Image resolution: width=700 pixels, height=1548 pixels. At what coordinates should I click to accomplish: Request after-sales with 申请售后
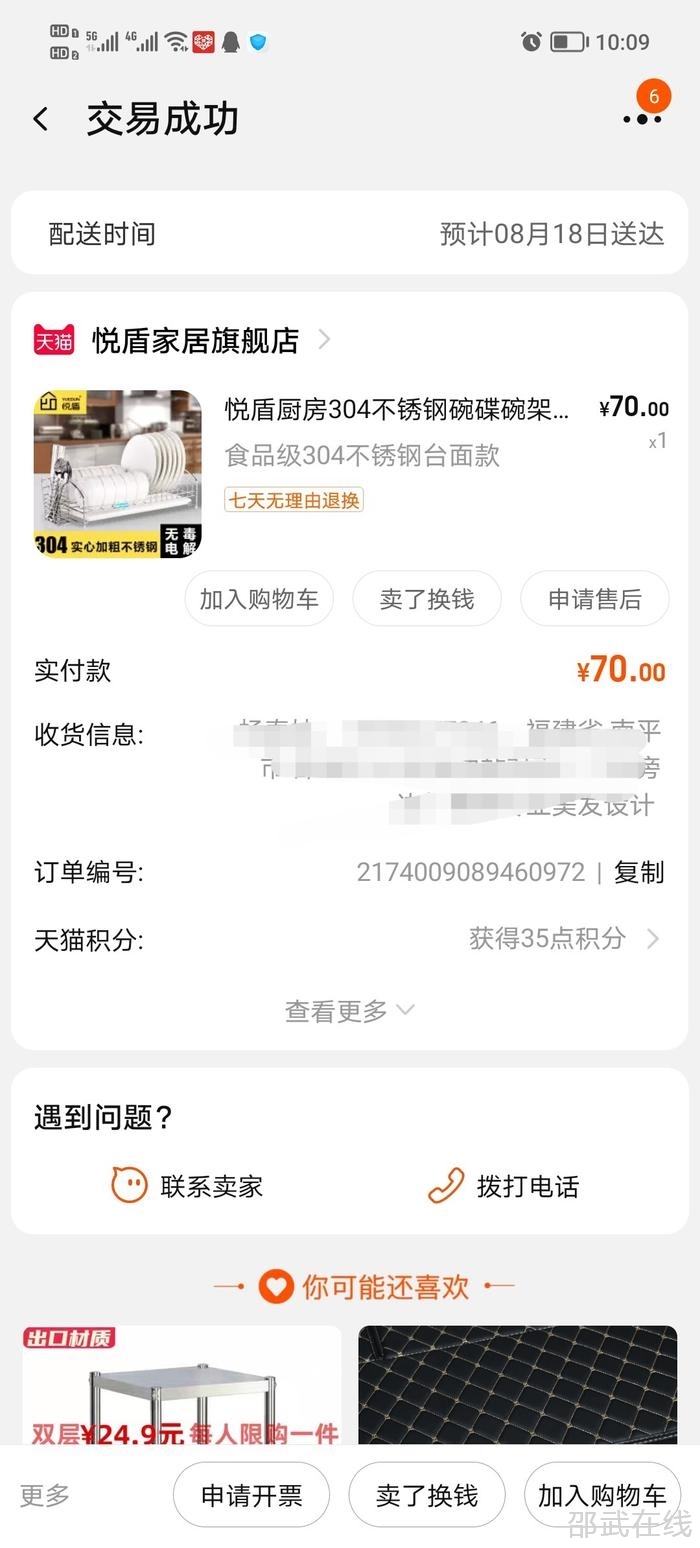pos(594,599)
